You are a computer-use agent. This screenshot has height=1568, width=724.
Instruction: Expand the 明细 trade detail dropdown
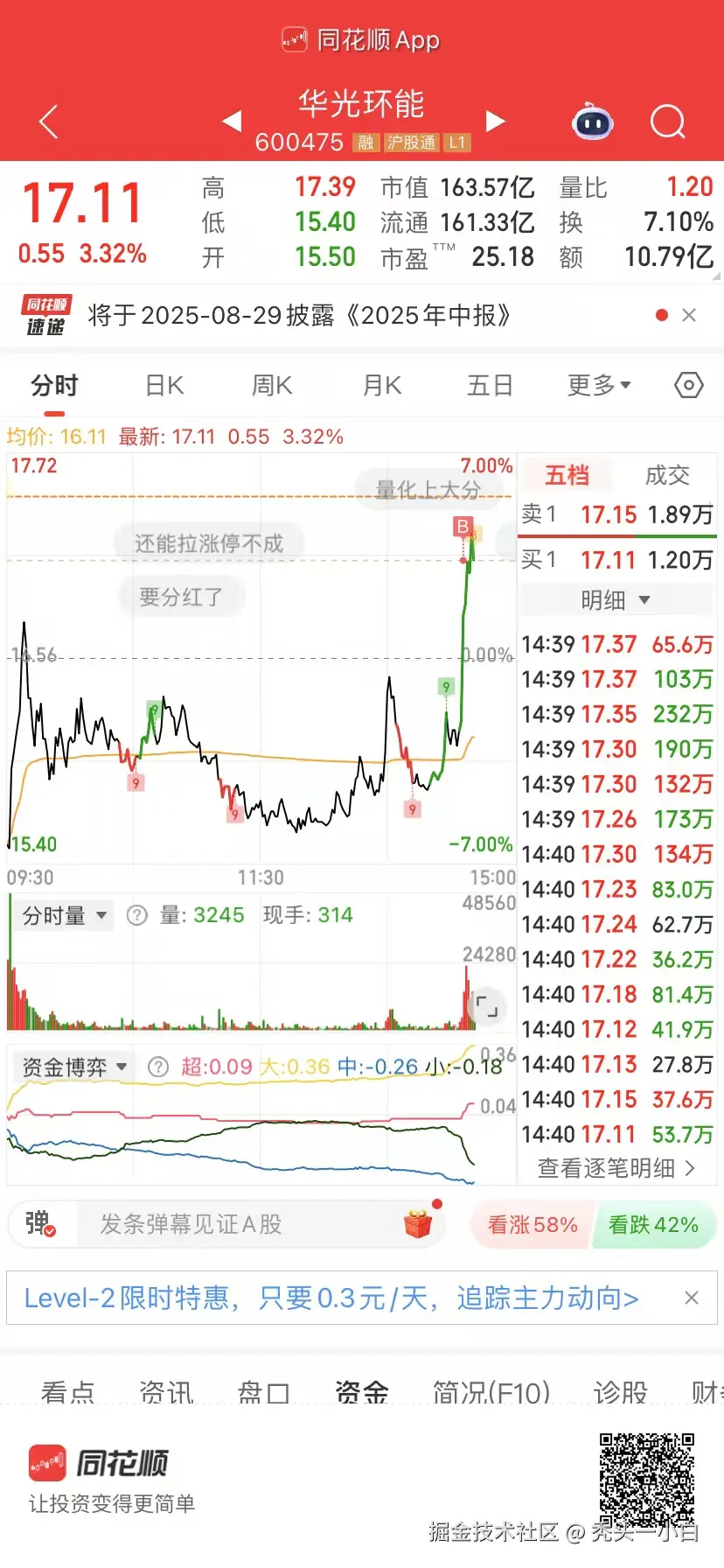coord(615,599)
